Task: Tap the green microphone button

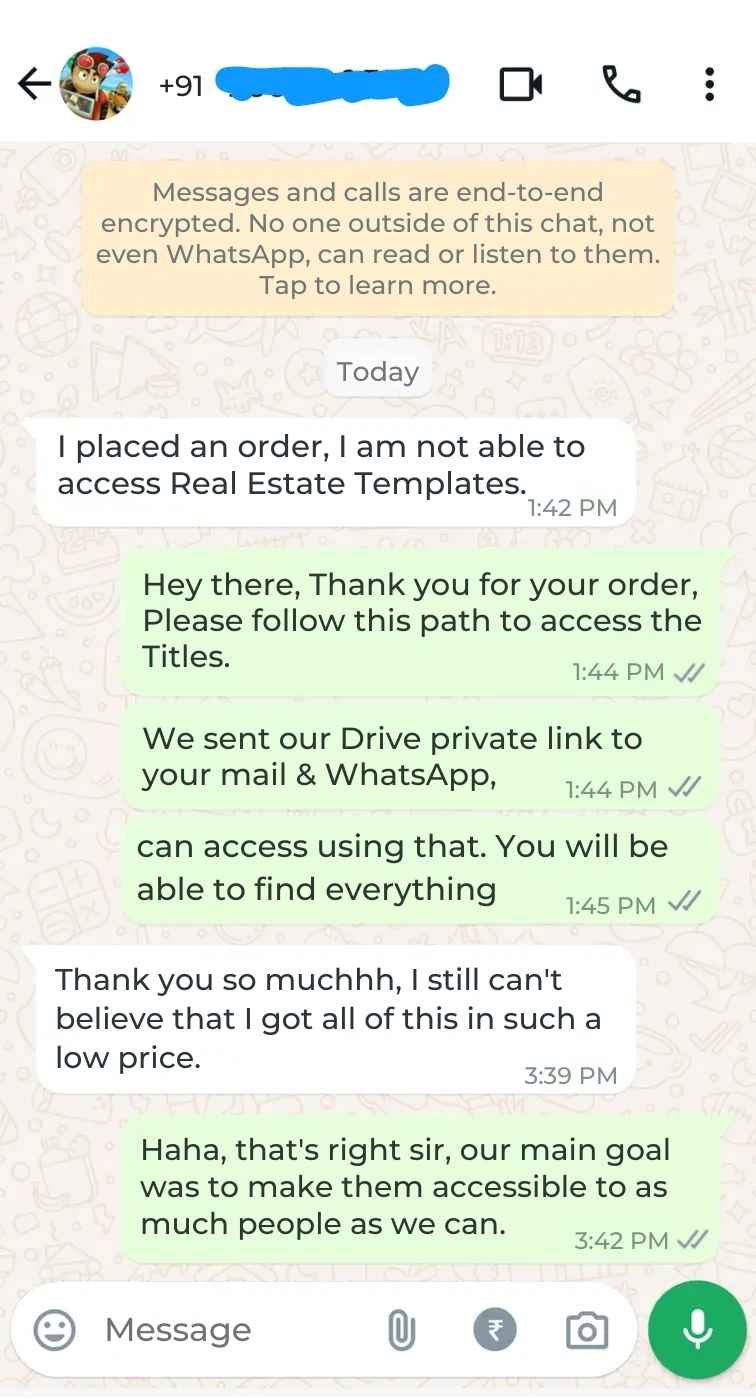Action: click(697, 1330)
